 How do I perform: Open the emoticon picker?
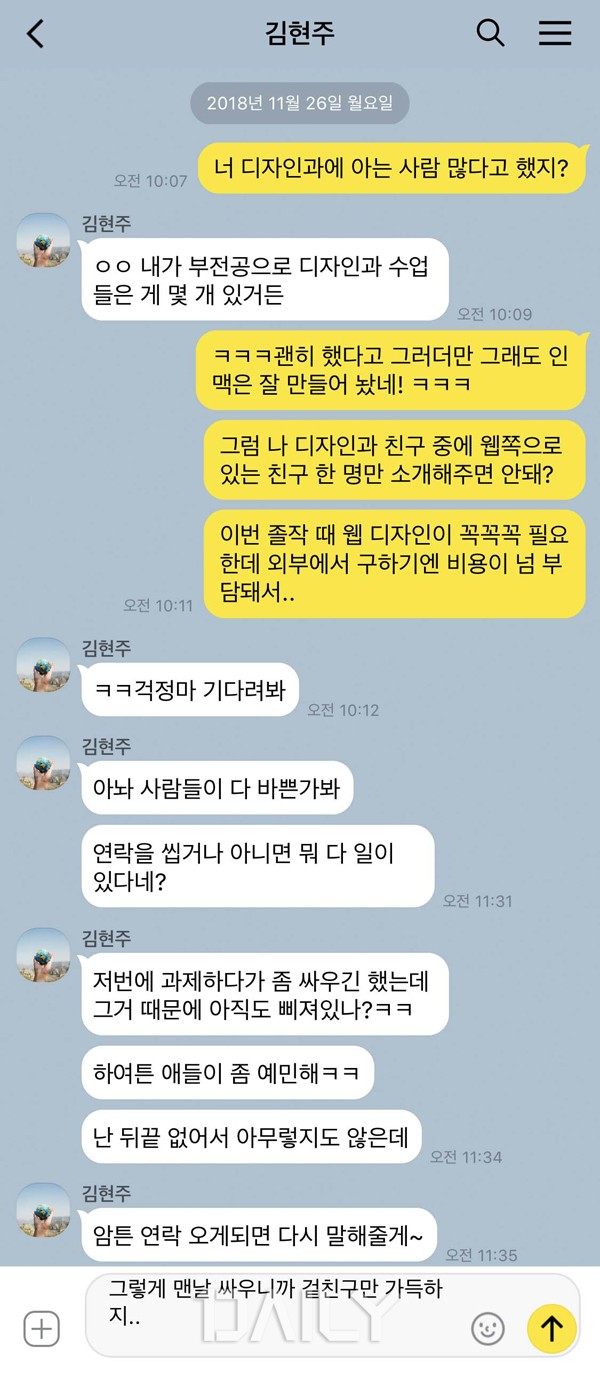pos(488,1328)
